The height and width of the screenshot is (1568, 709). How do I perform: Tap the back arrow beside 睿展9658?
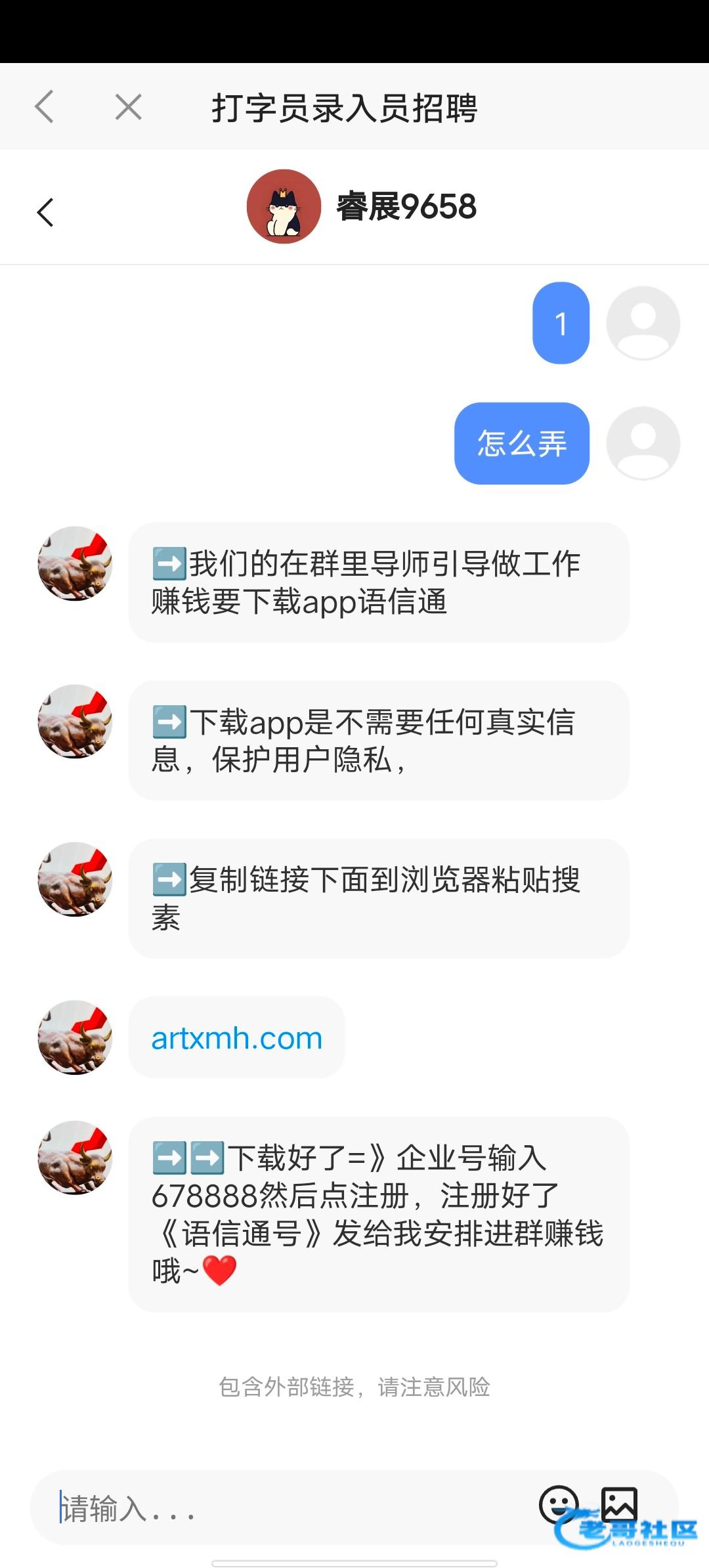tap(45, 212)
